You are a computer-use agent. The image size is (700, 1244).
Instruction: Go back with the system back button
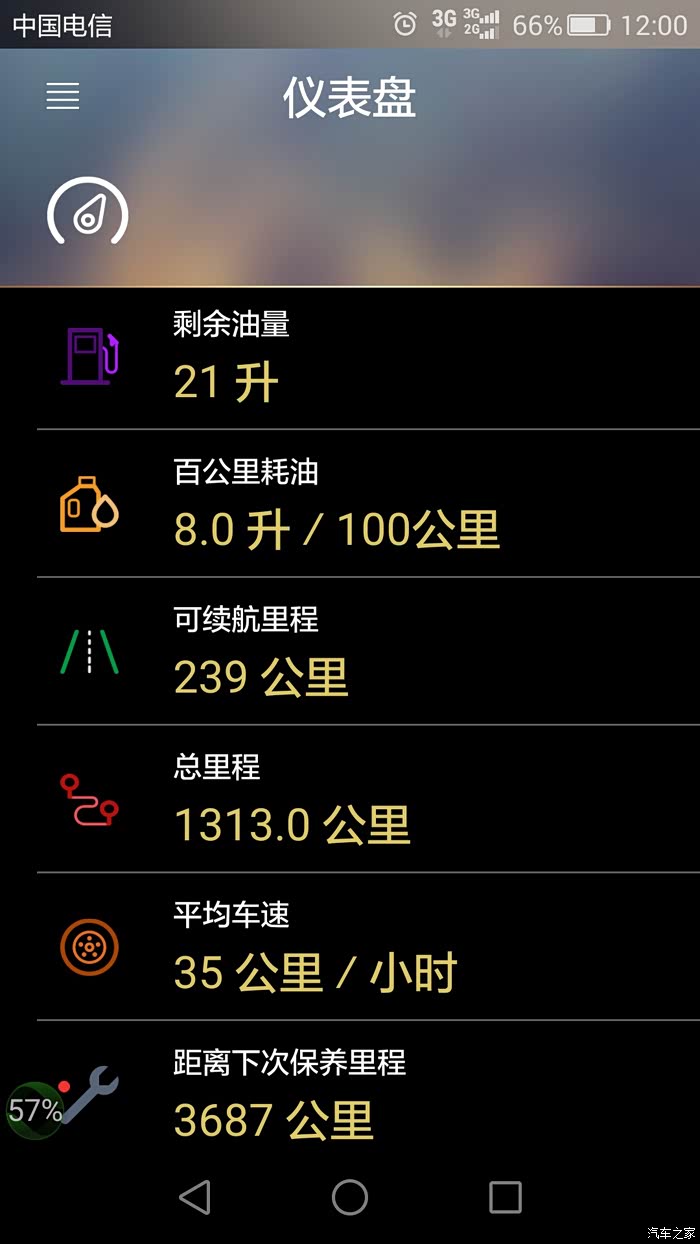[x=194, y=1197]
